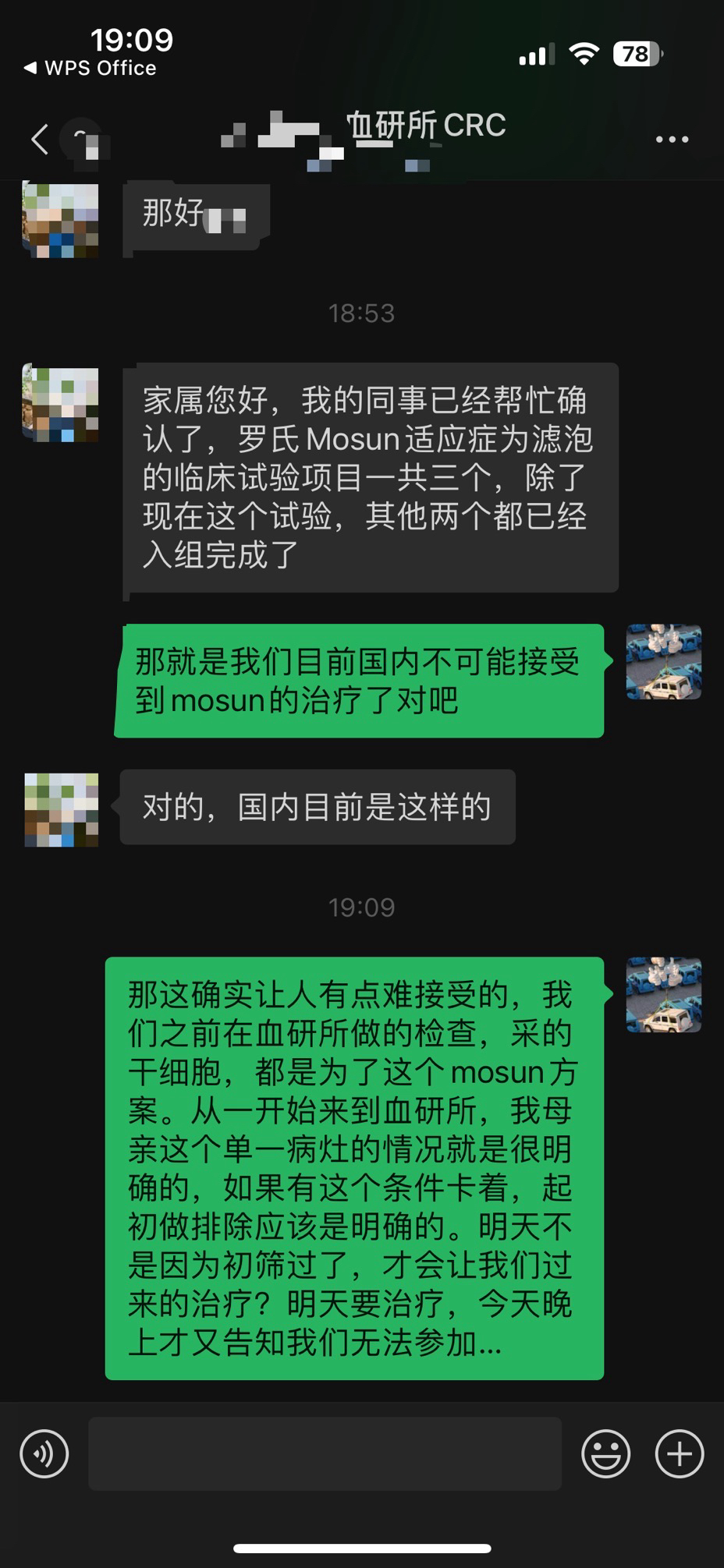The image size is (724, 1568).
Task: Focus the message text field
Action: (x=325, y=1453)
